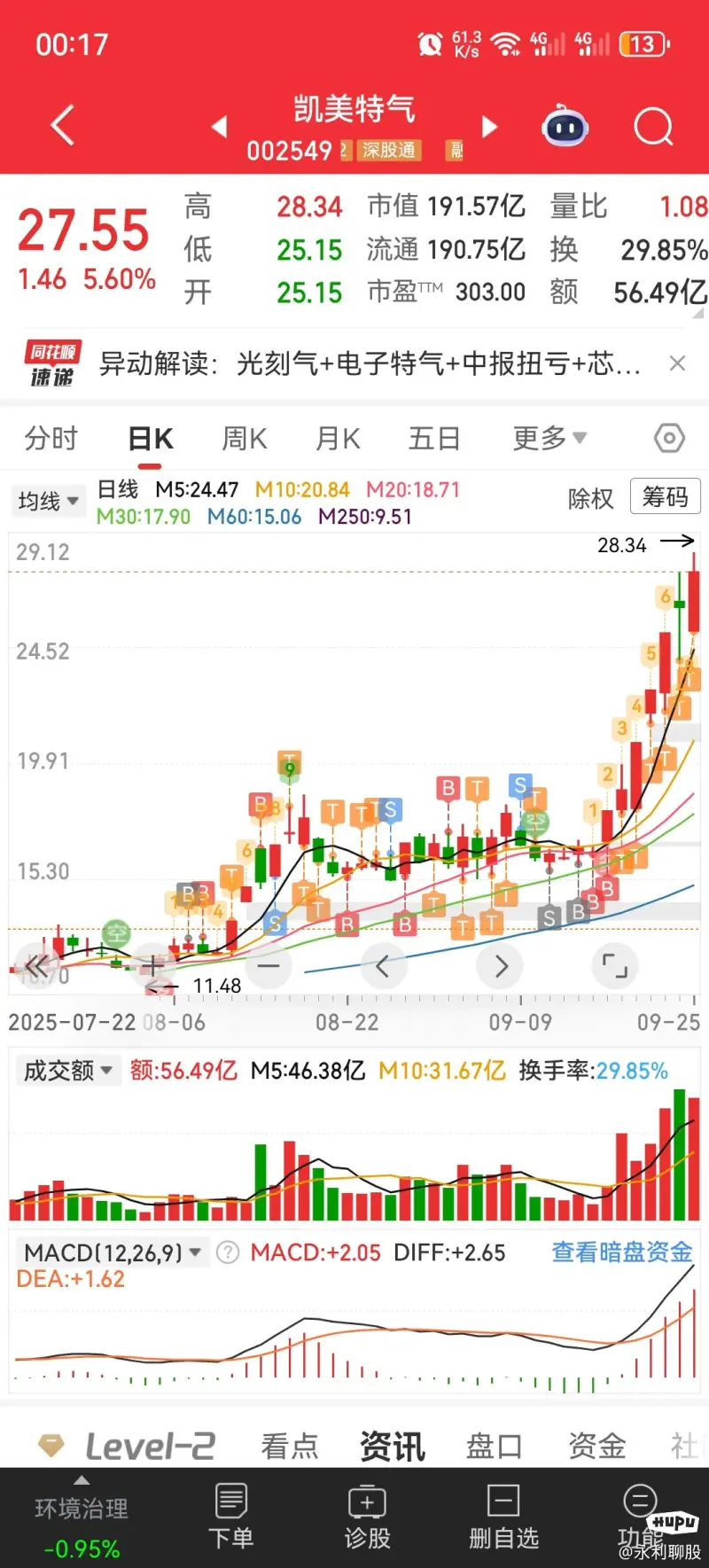Open 下单 to place an order
The width and height of the screenshot is (709, 1568).
(x=230, y=1517)
